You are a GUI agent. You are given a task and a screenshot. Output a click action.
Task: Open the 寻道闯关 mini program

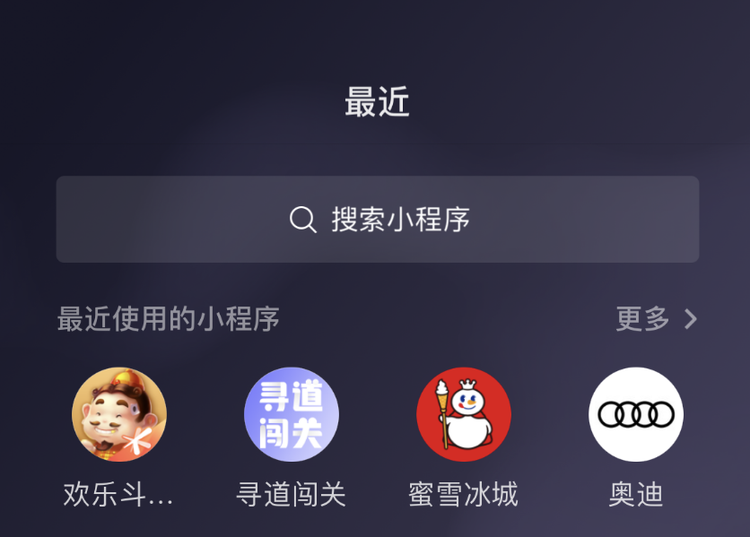click(291, 415)
